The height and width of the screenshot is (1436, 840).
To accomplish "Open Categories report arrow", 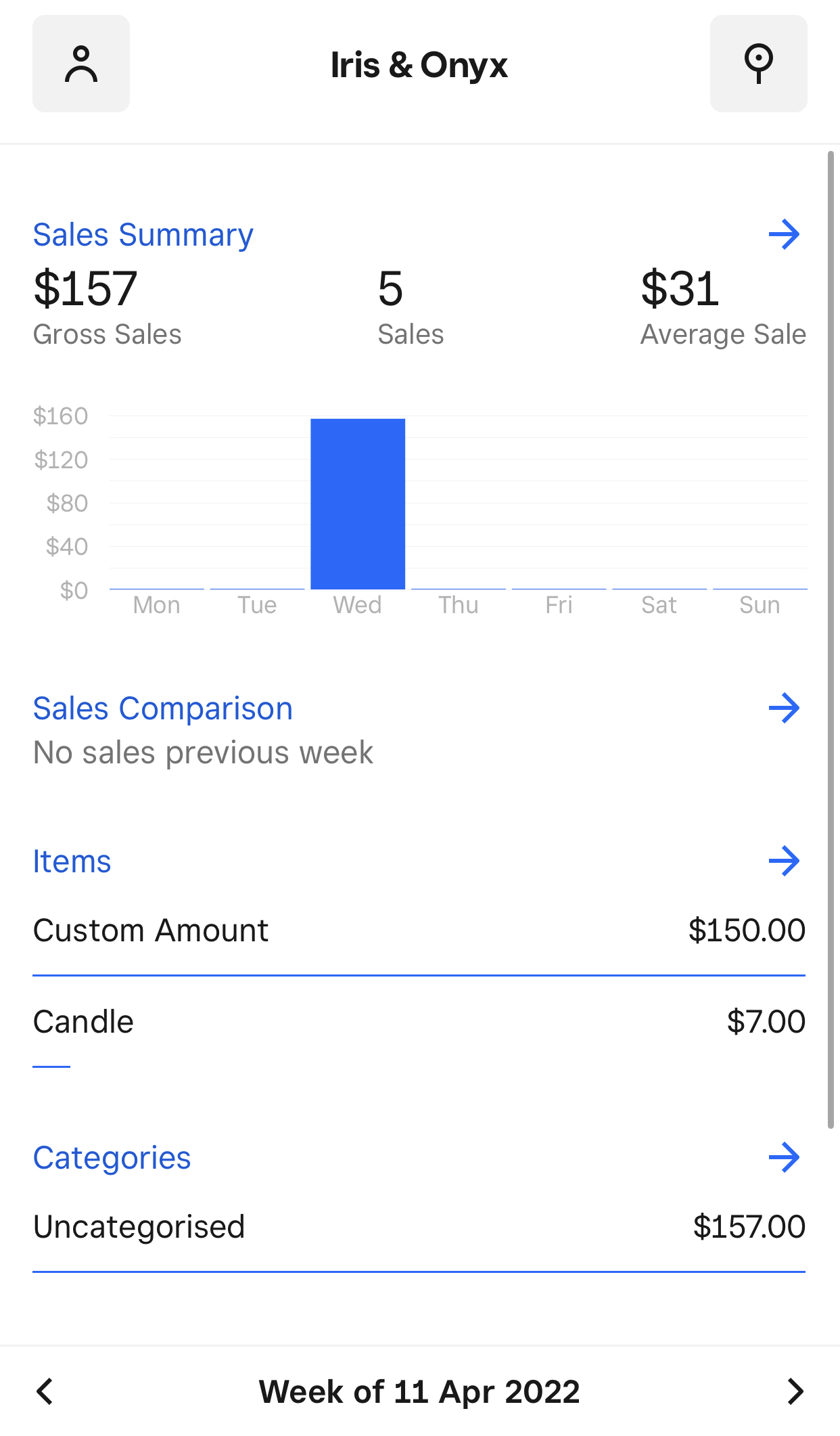I will pyautogui.click(x=784, y=1158).
